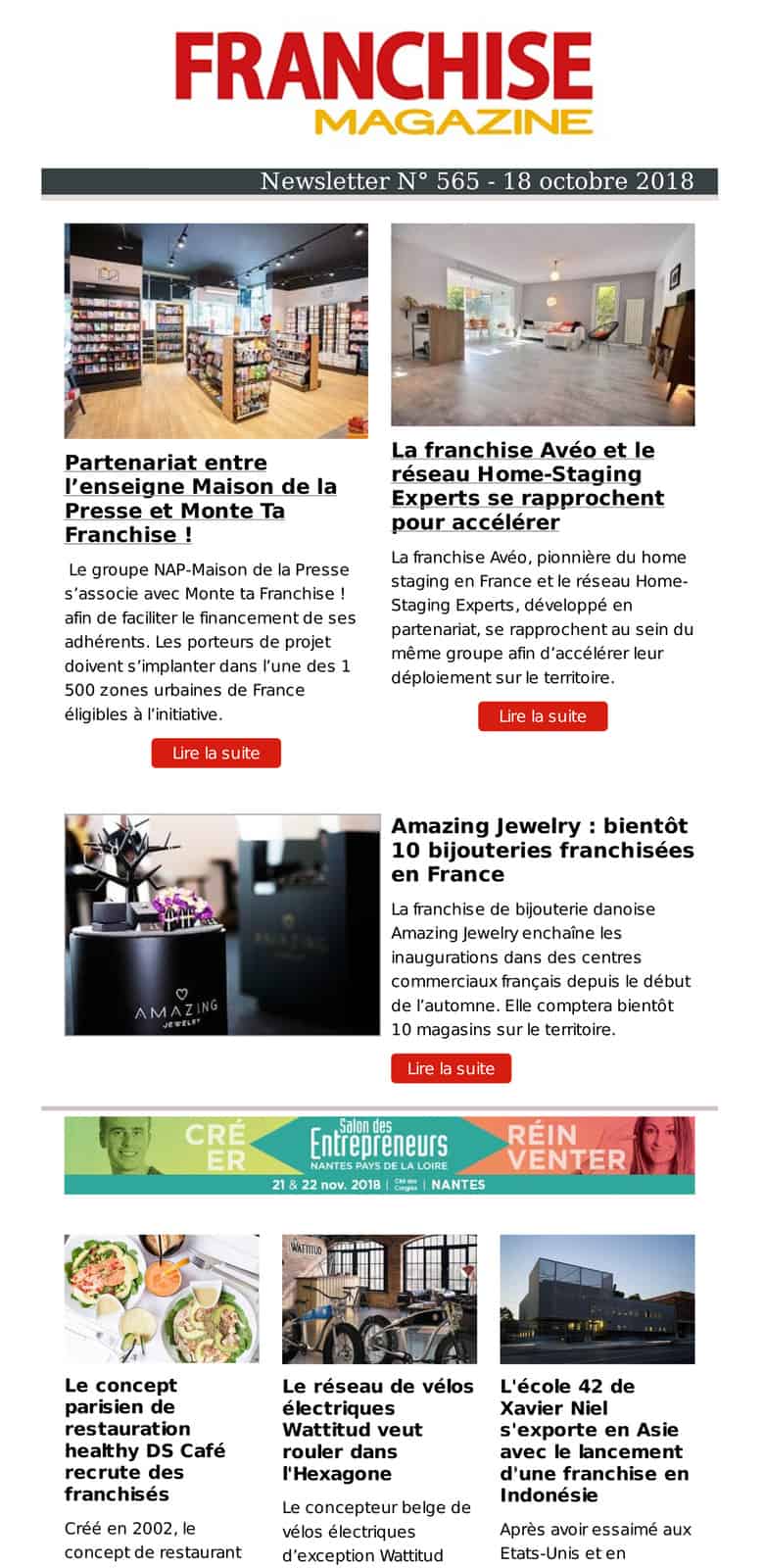Tap Lire la suite under the Avéo article
Viewport: 764px width, 1568px height.
[x=543, y=715]
